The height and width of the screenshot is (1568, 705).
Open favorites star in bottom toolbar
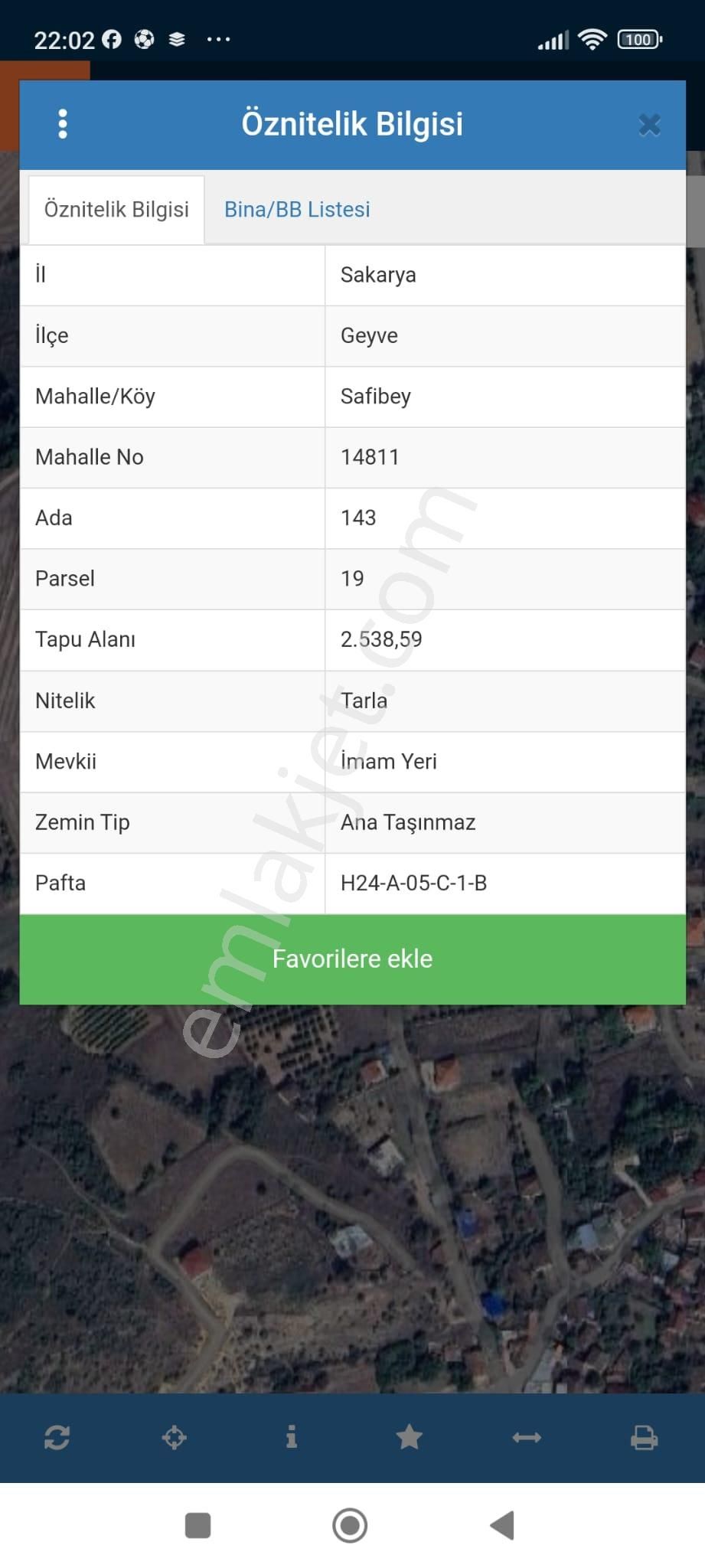click(x=410, y=1437)
